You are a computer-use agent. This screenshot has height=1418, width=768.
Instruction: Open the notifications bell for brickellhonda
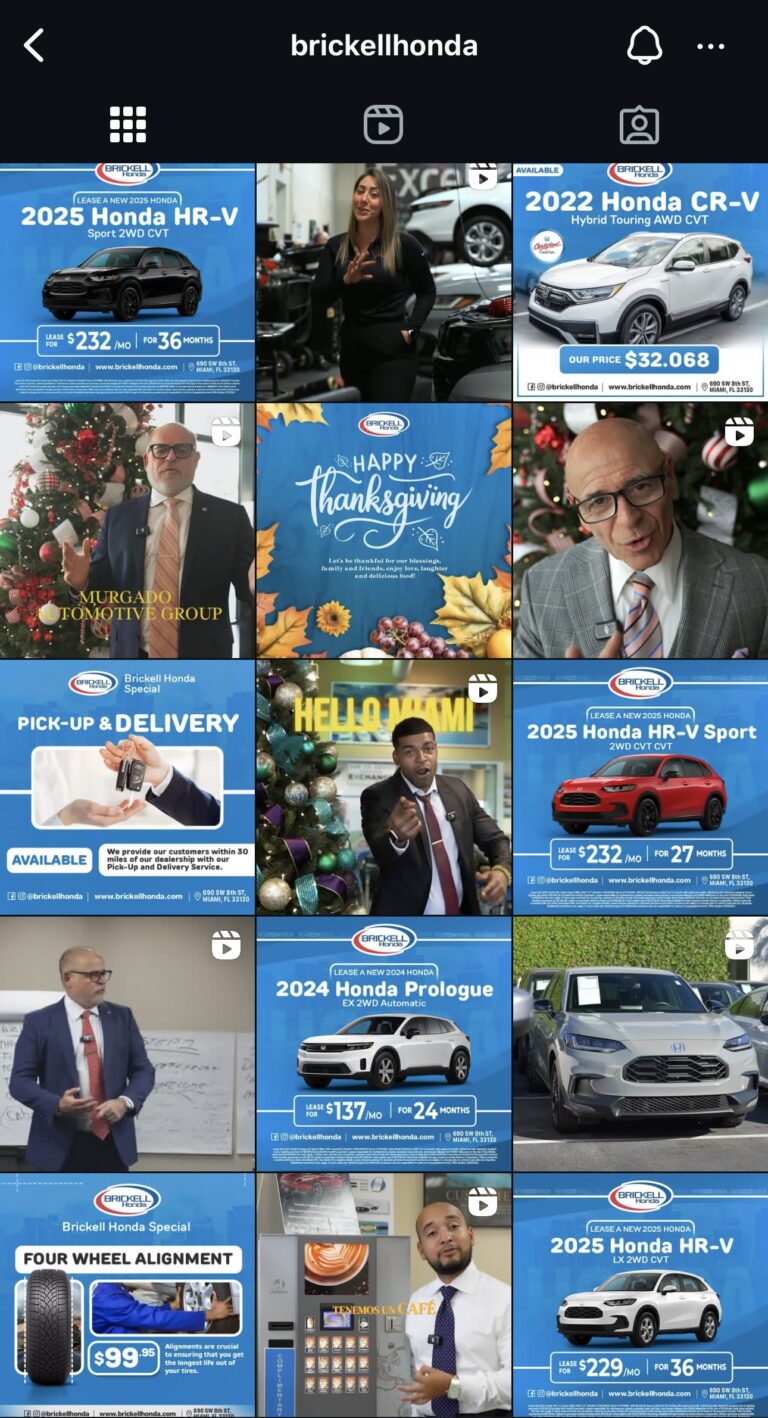[x=644, y=46]
